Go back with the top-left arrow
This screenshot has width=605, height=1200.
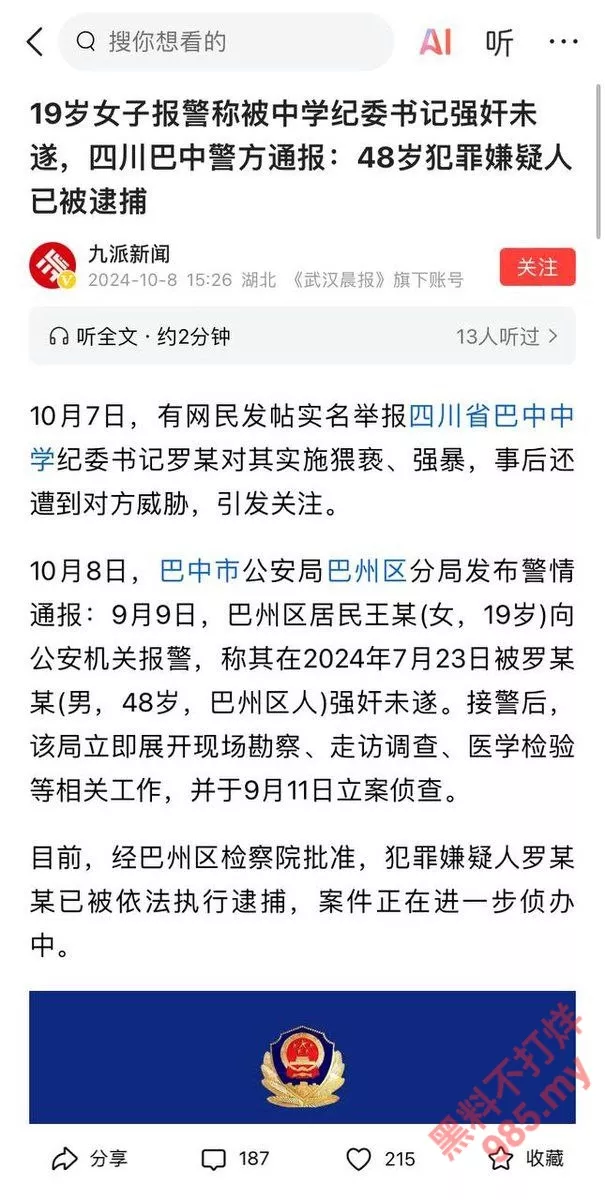[36, 42]
